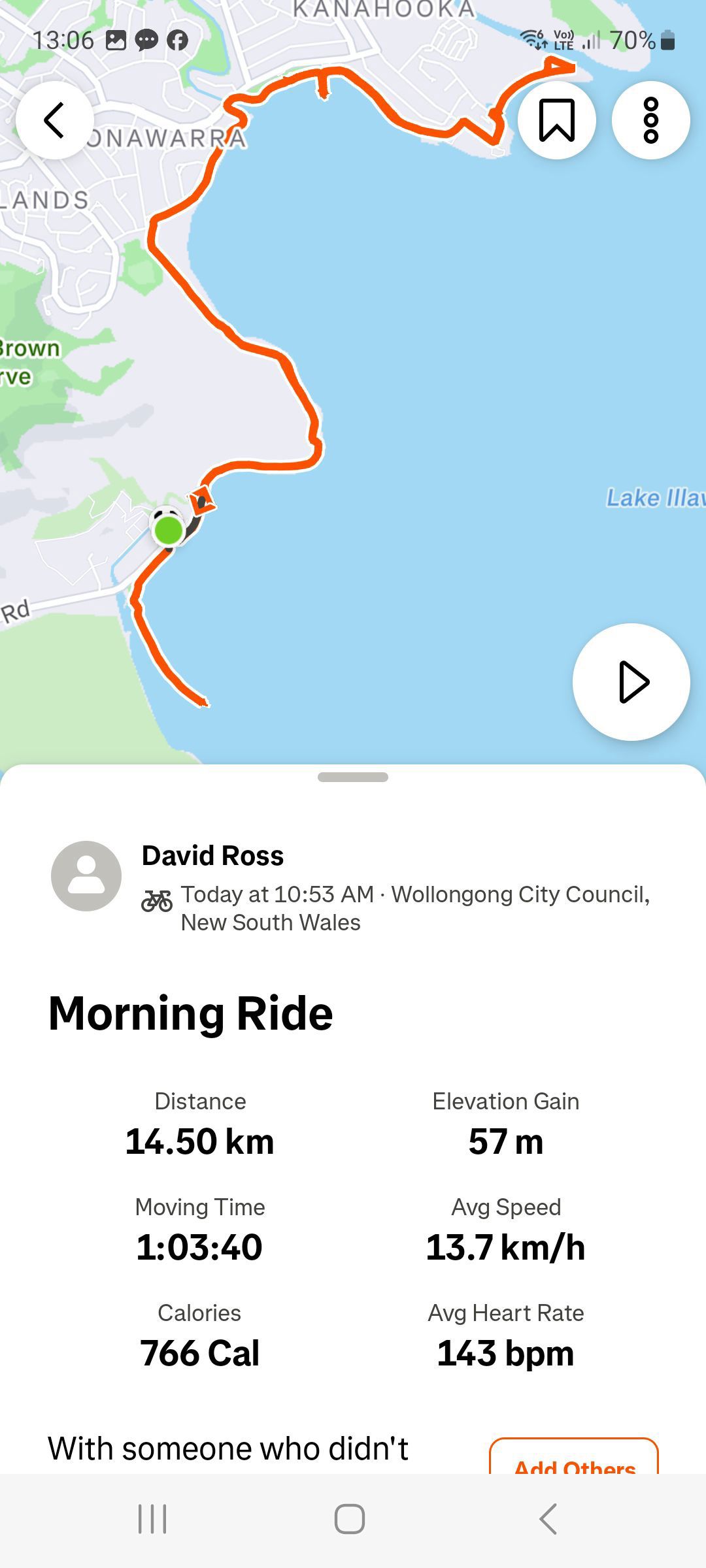Open the three-dot overflow menu

click(650, 120)
